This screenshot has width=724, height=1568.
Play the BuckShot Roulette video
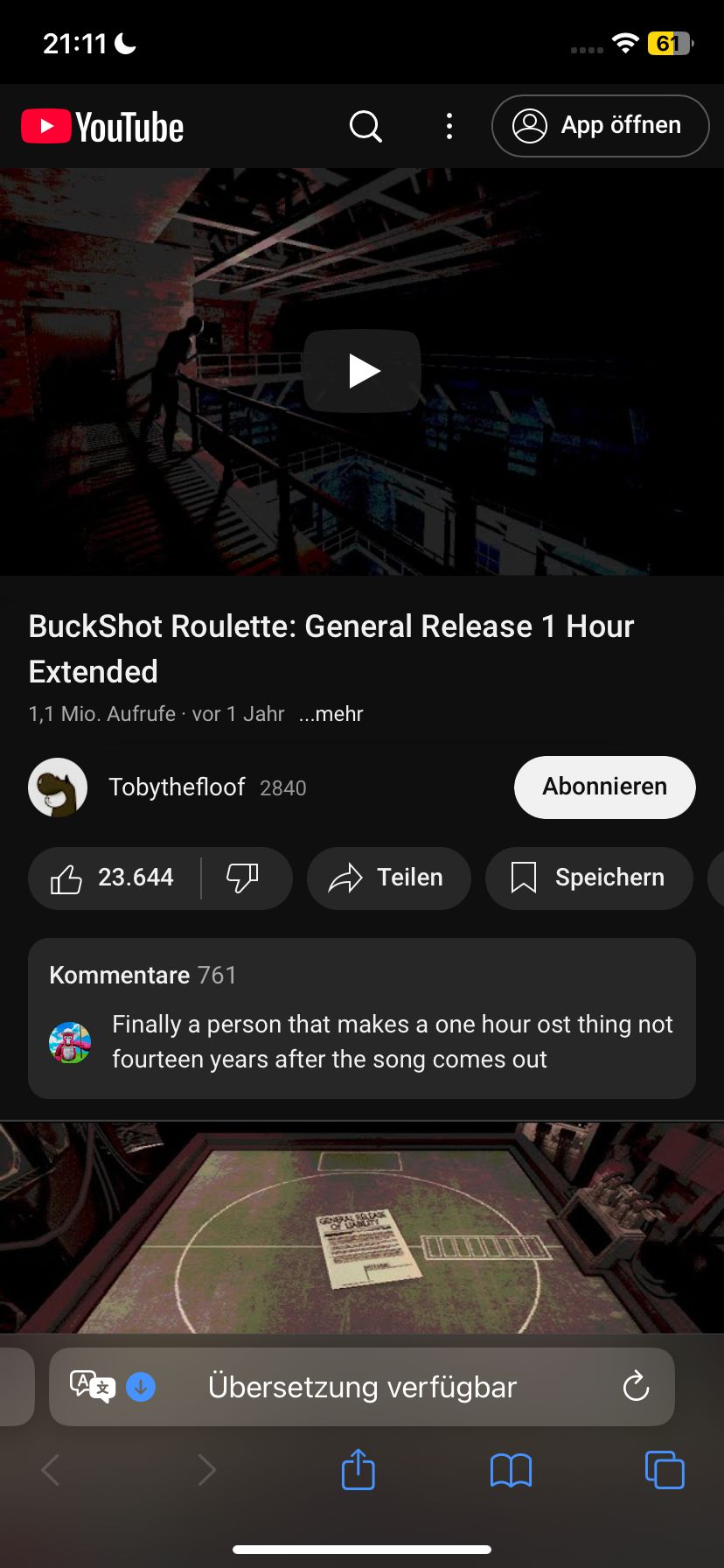(362, 371)
